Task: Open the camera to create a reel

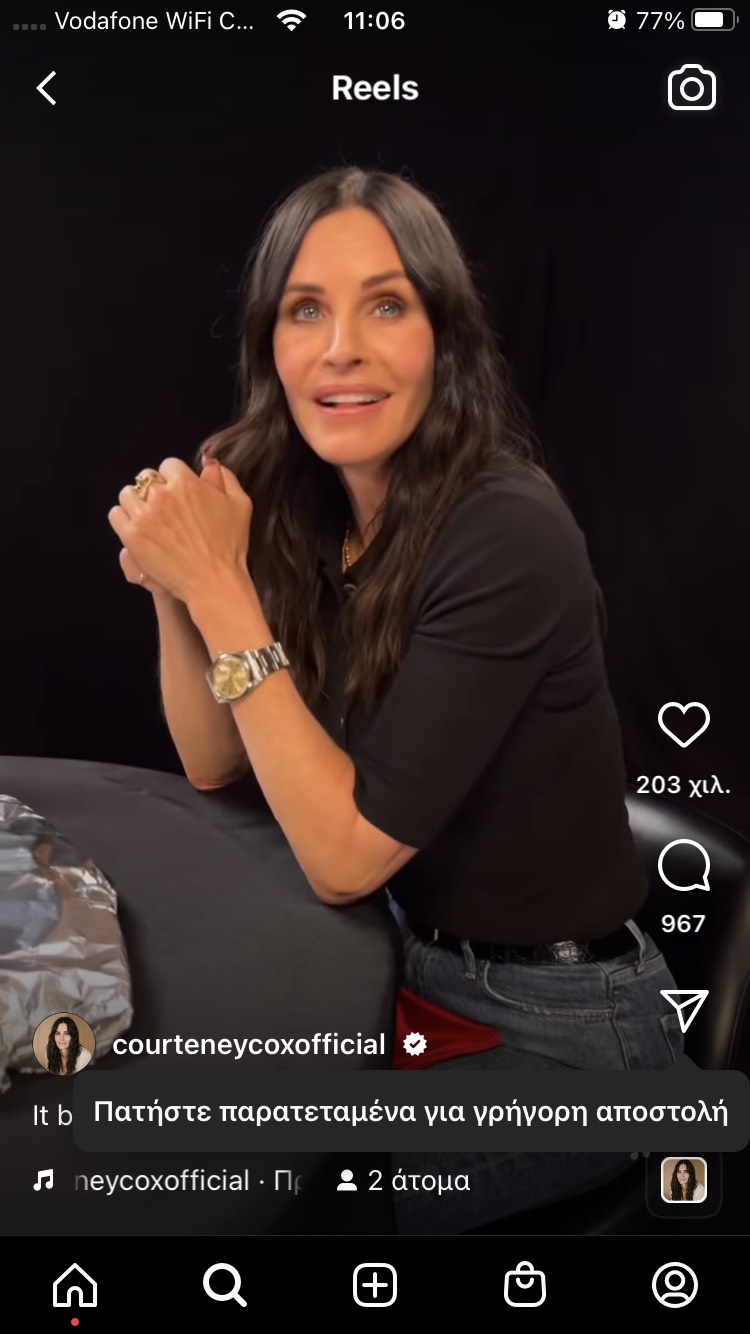Action: (692, 89)
